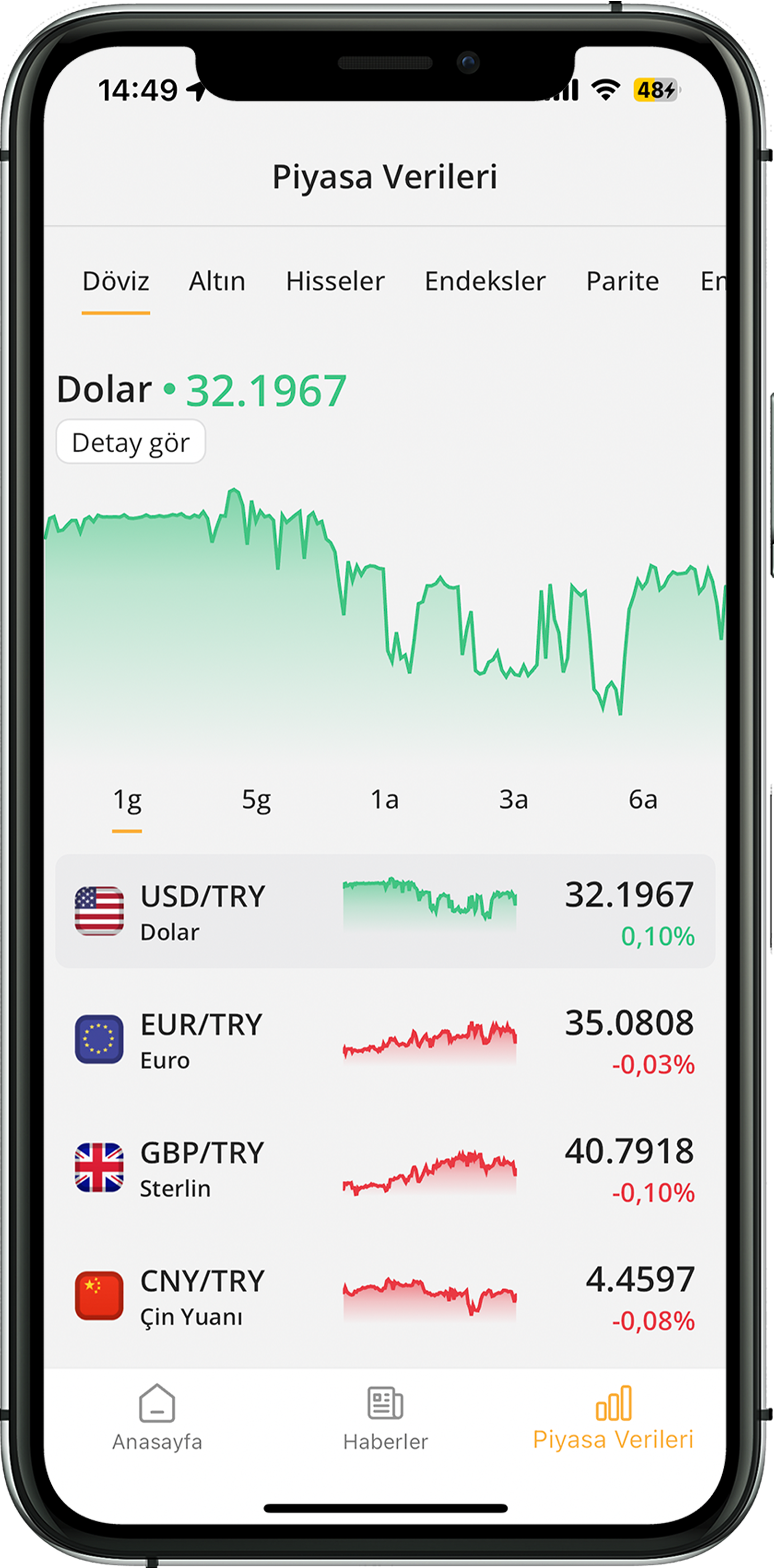Viewport: 774px width, 1568px height.
Task: Switch to the Altın tab
Action: [217, 281]
